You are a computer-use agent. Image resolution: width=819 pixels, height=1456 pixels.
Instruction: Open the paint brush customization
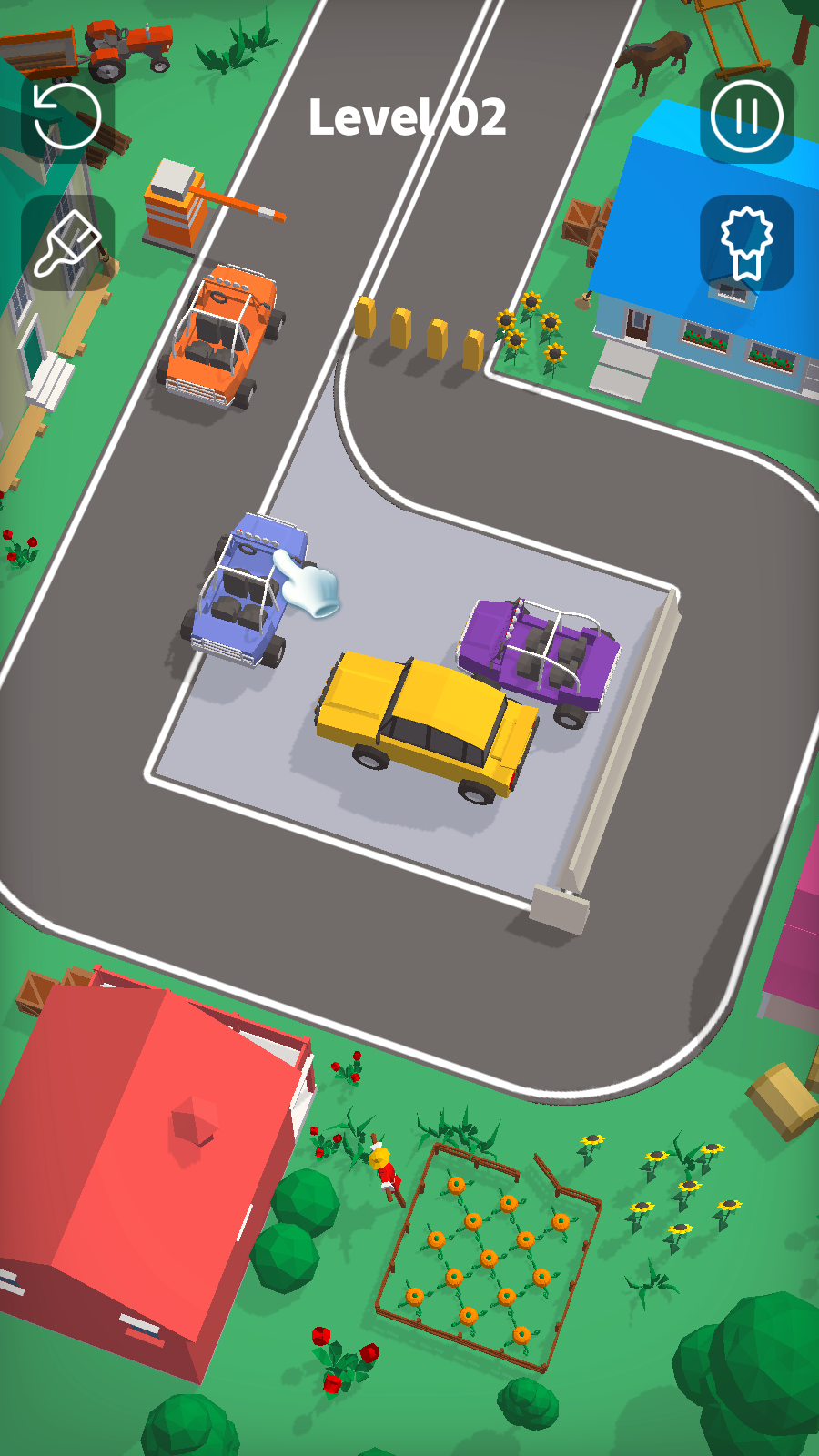click(x=66, y=243)
